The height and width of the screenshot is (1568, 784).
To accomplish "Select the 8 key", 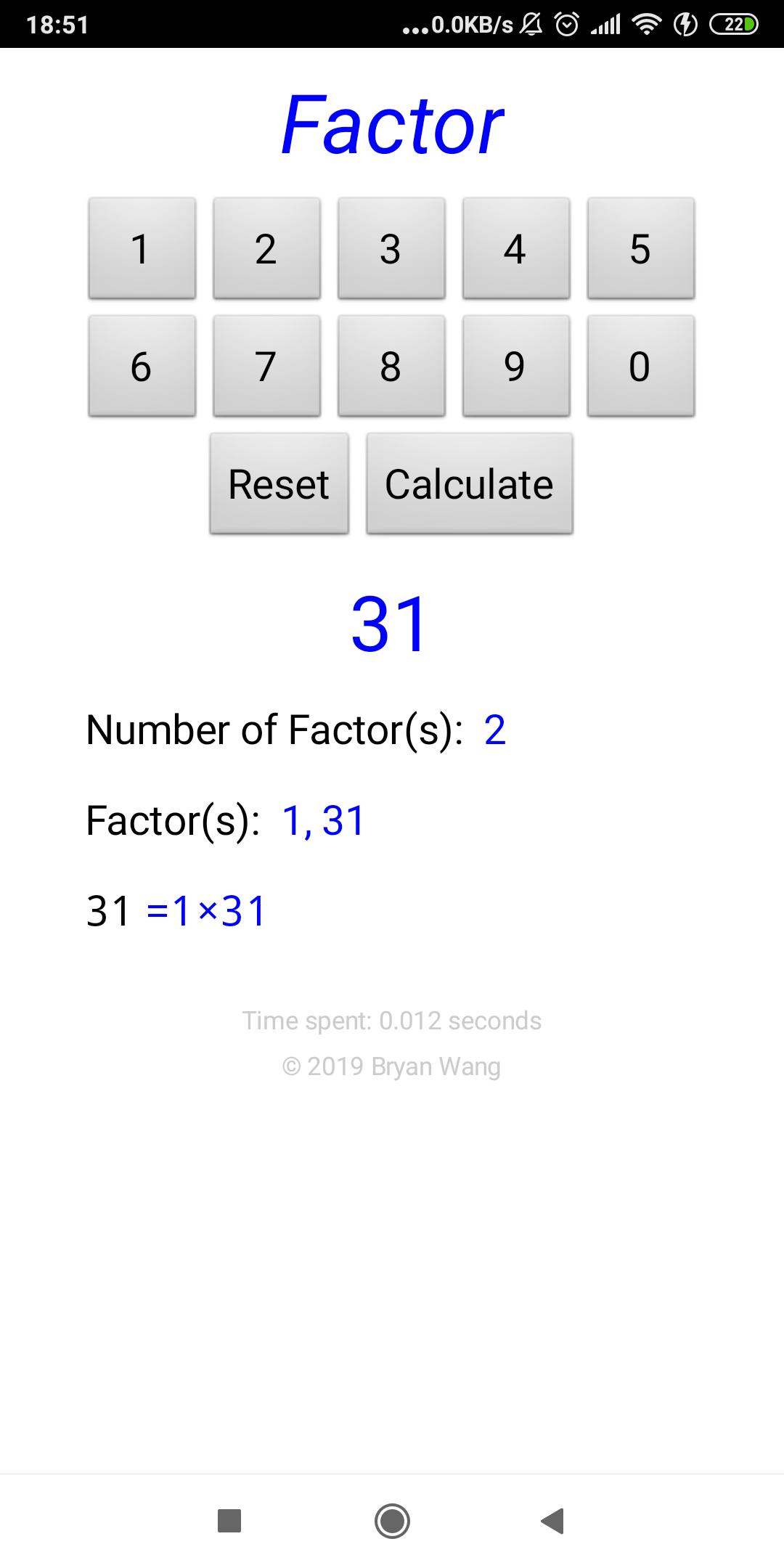I will [x=391, y=366].
